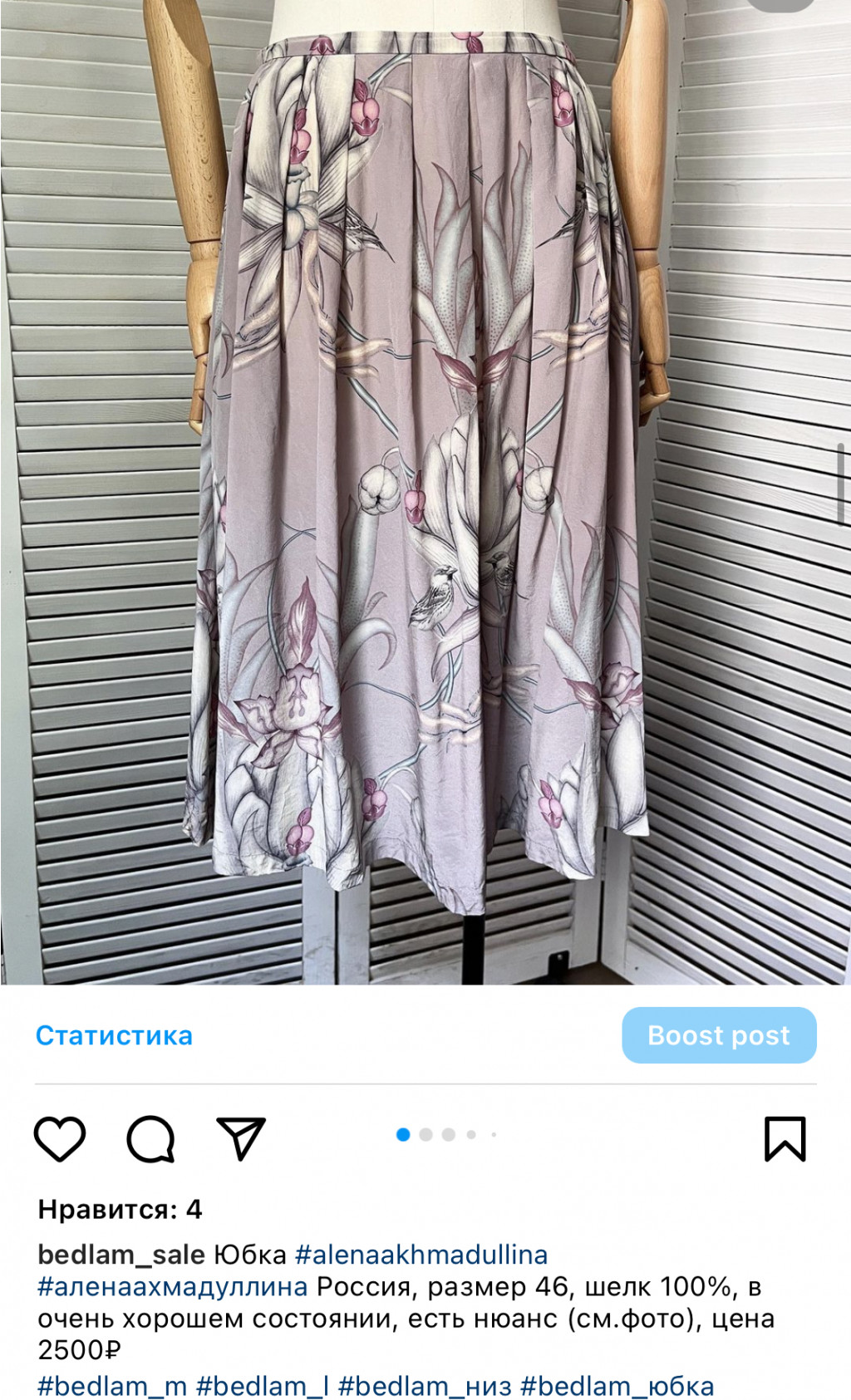Open hashtag #аленаахмадуллина
851x1400 pixels.
173,1287
